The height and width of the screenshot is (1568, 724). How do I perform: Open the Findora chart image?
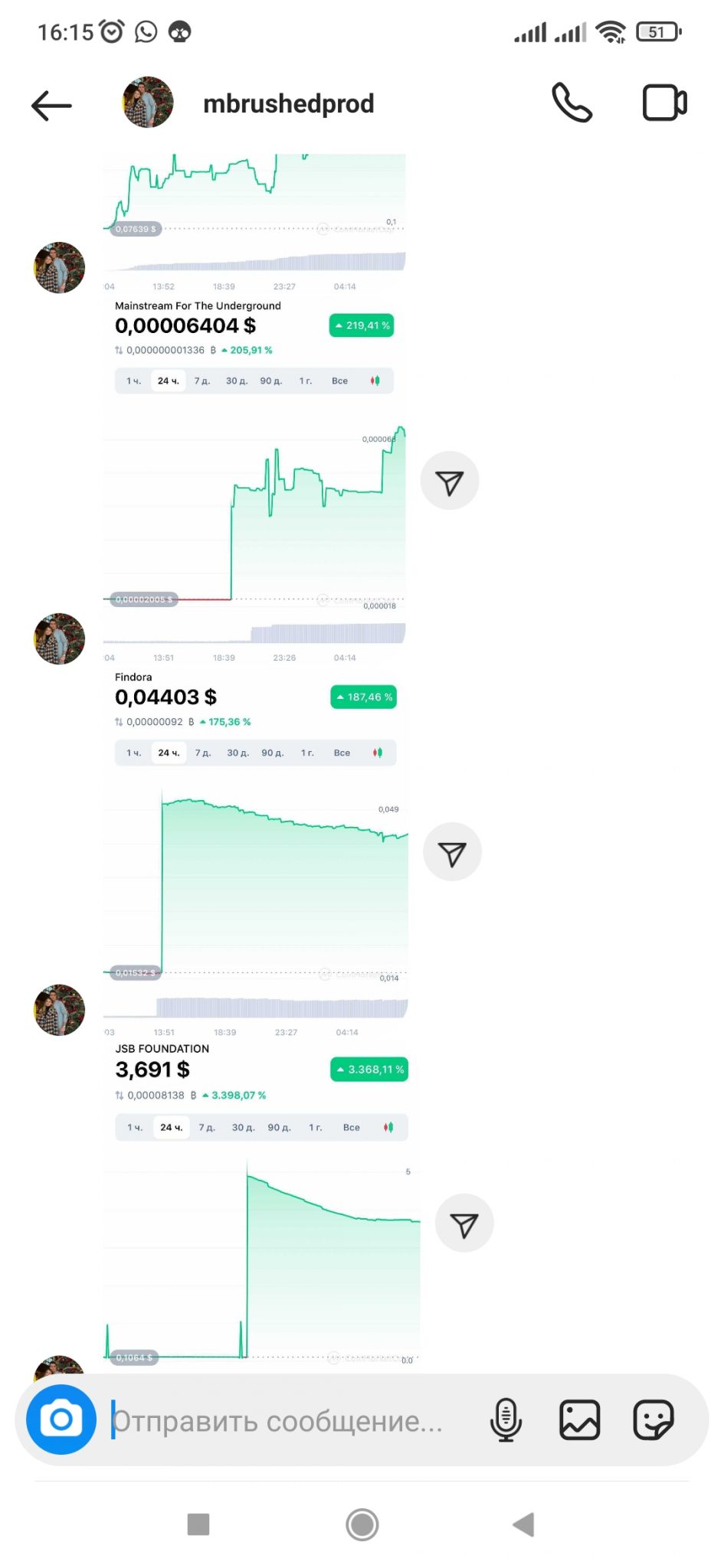(x=256, y=851)
